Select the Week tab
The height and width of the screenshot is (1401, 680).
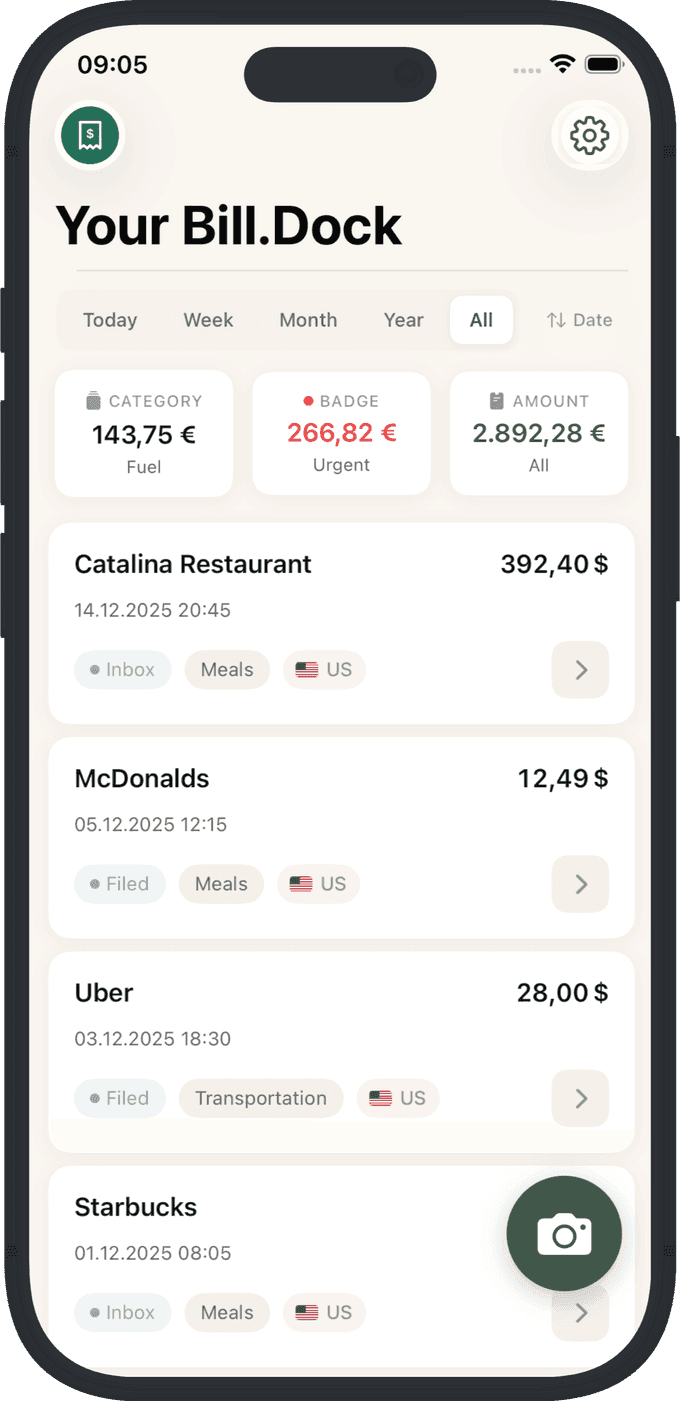[x=208, y=320]
